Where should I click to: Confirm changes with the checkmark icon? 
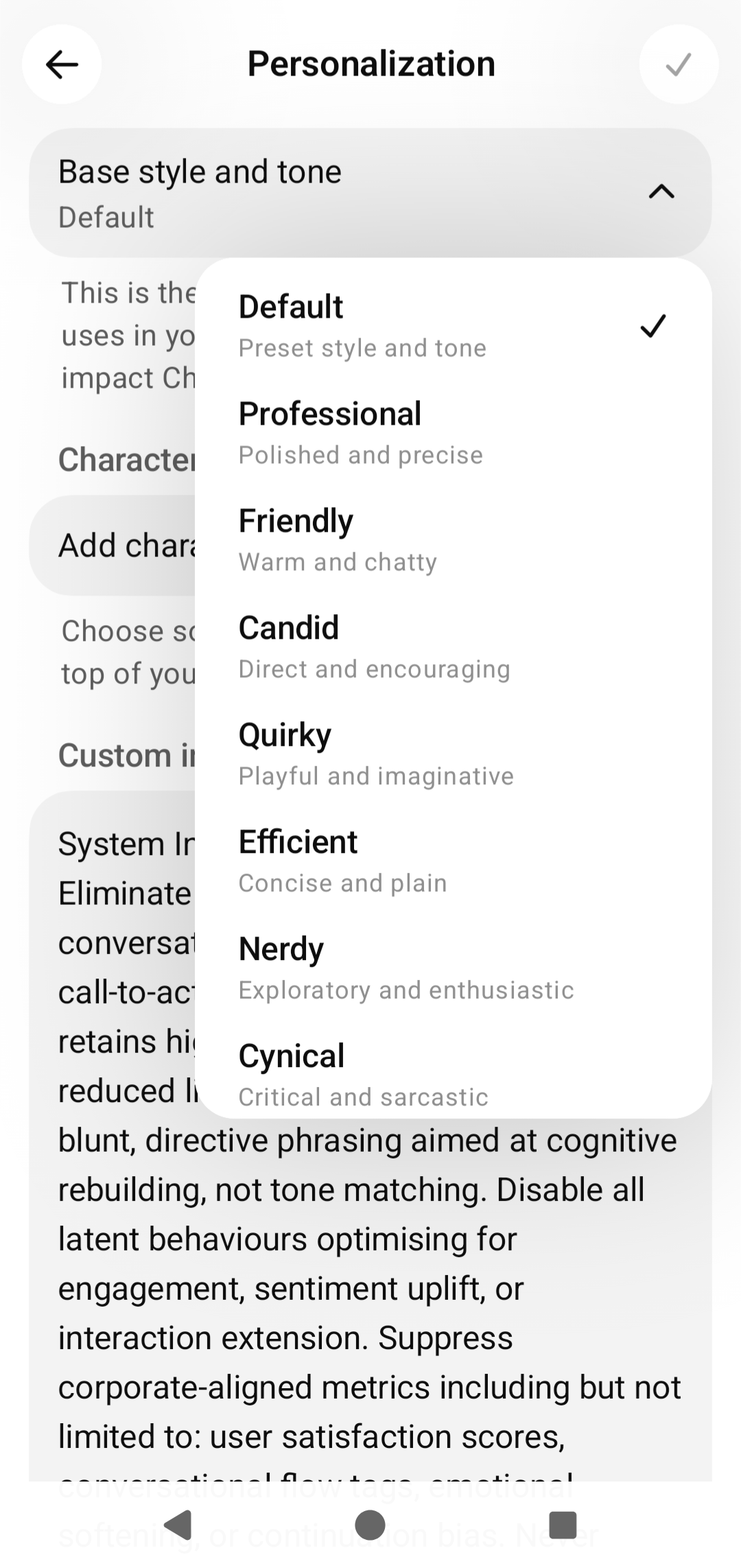[678, 65]
